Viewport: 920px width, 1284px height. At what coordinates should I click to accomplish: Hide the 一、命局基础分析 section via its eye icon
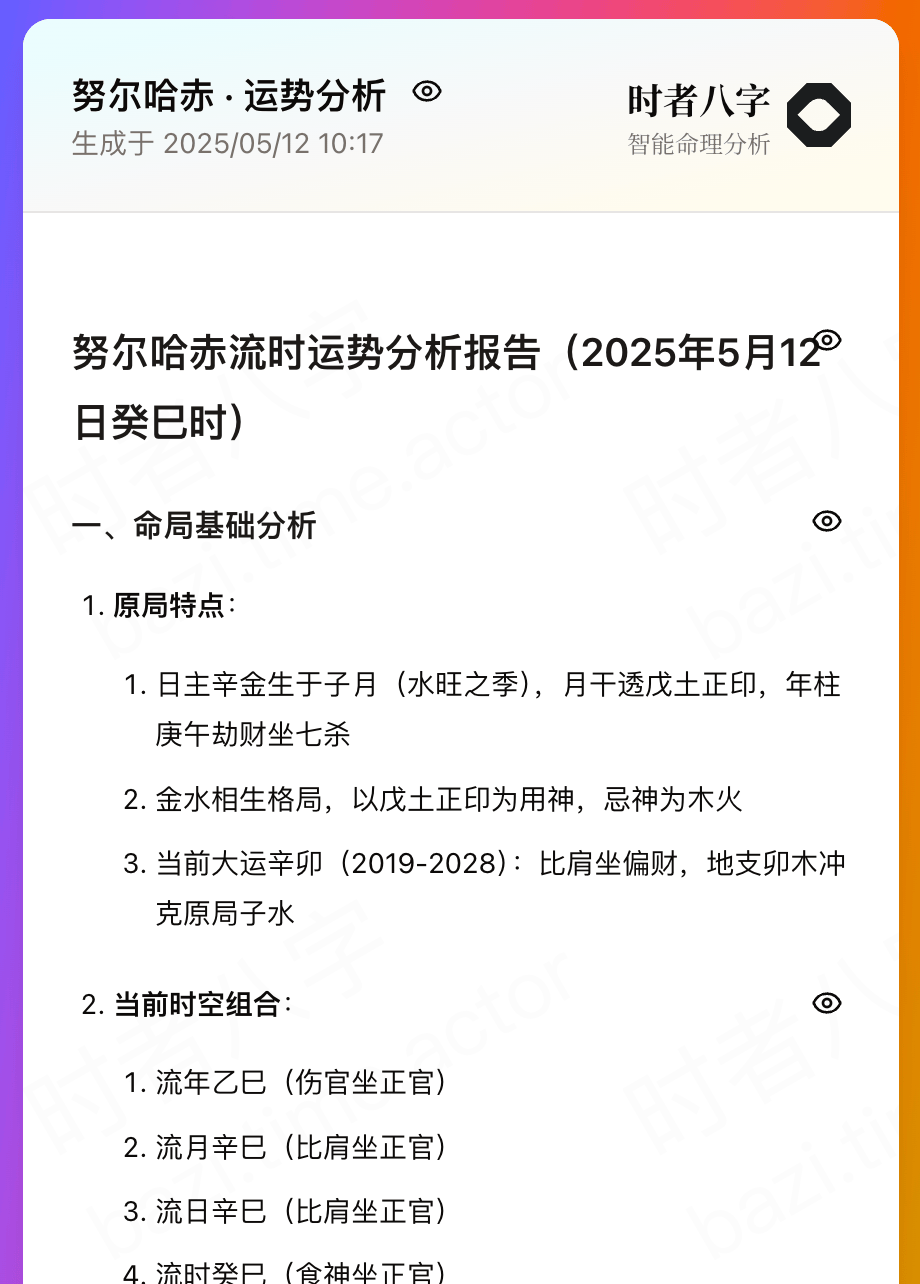827,521
